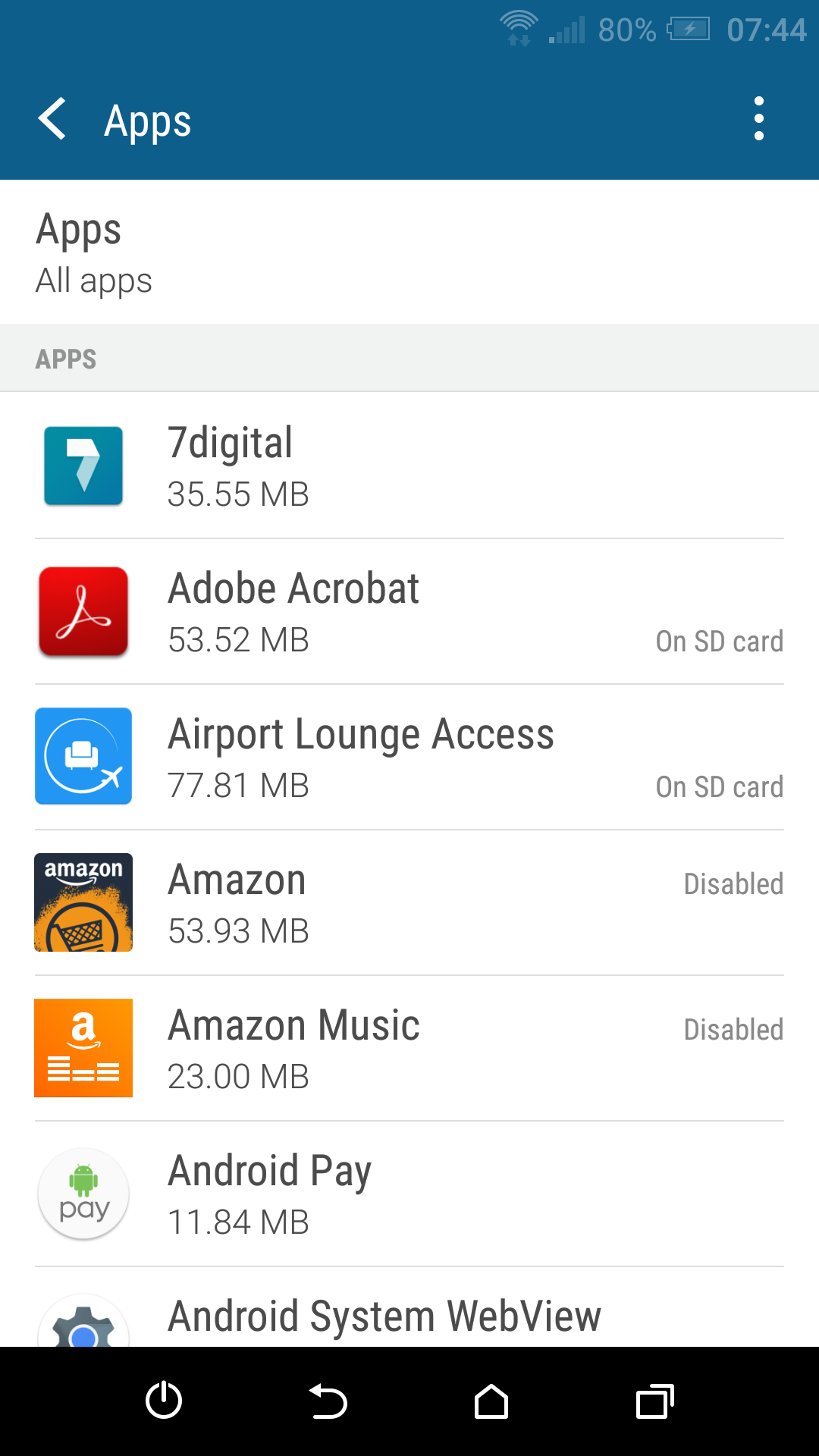
Task: Select the Adobe Acrobat app entry
Action: click(x=409, y=612)
